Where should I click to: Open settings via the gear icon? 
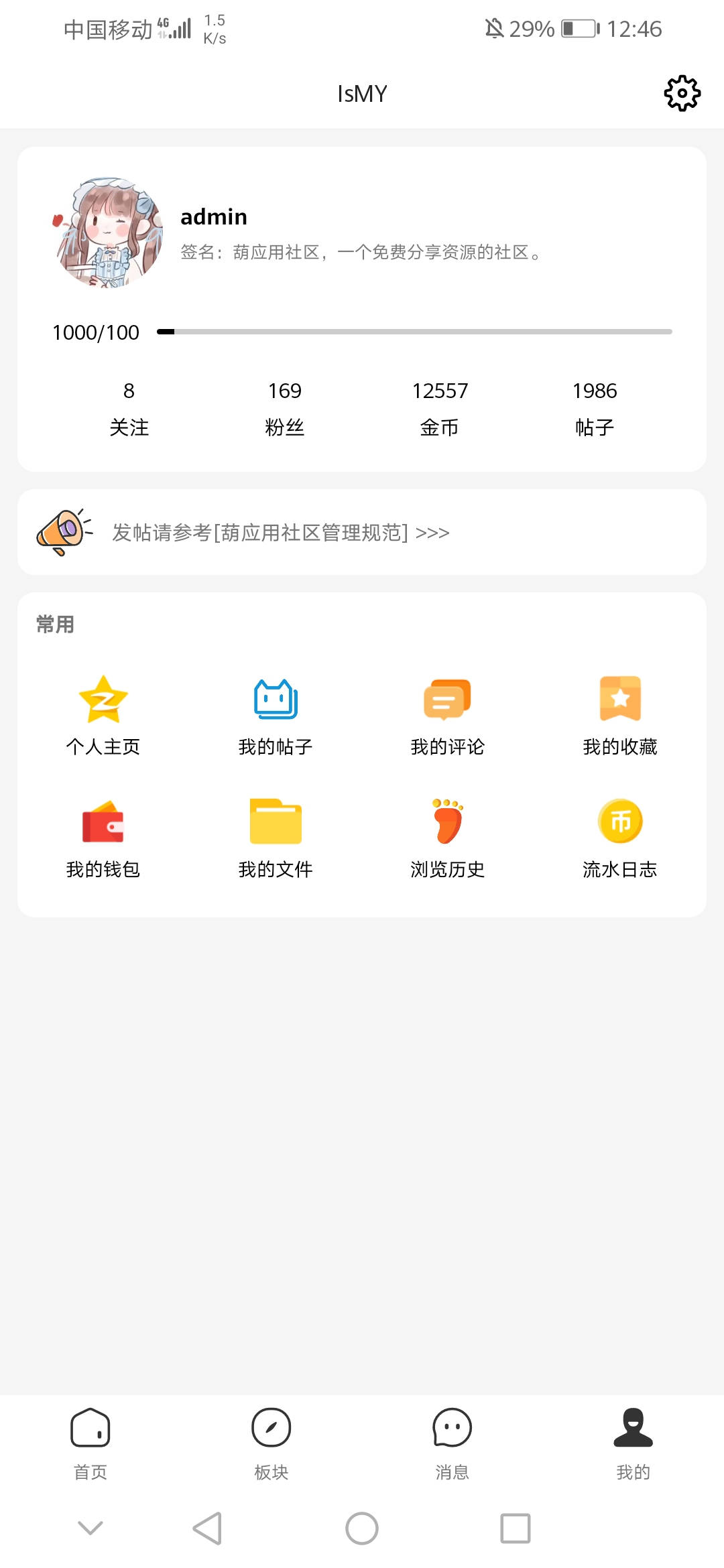pos(682,93)
